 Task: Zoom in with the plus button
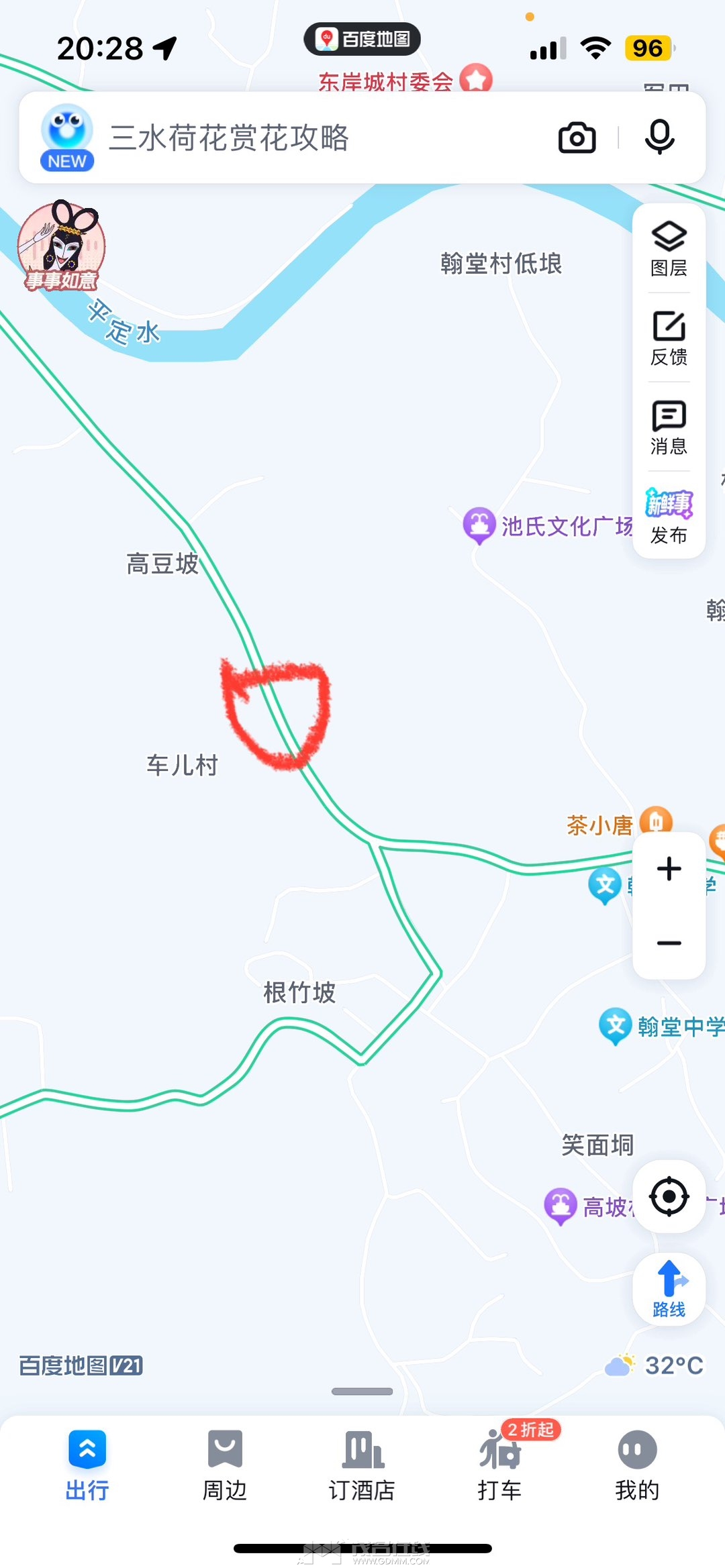[x=669, y=869]
